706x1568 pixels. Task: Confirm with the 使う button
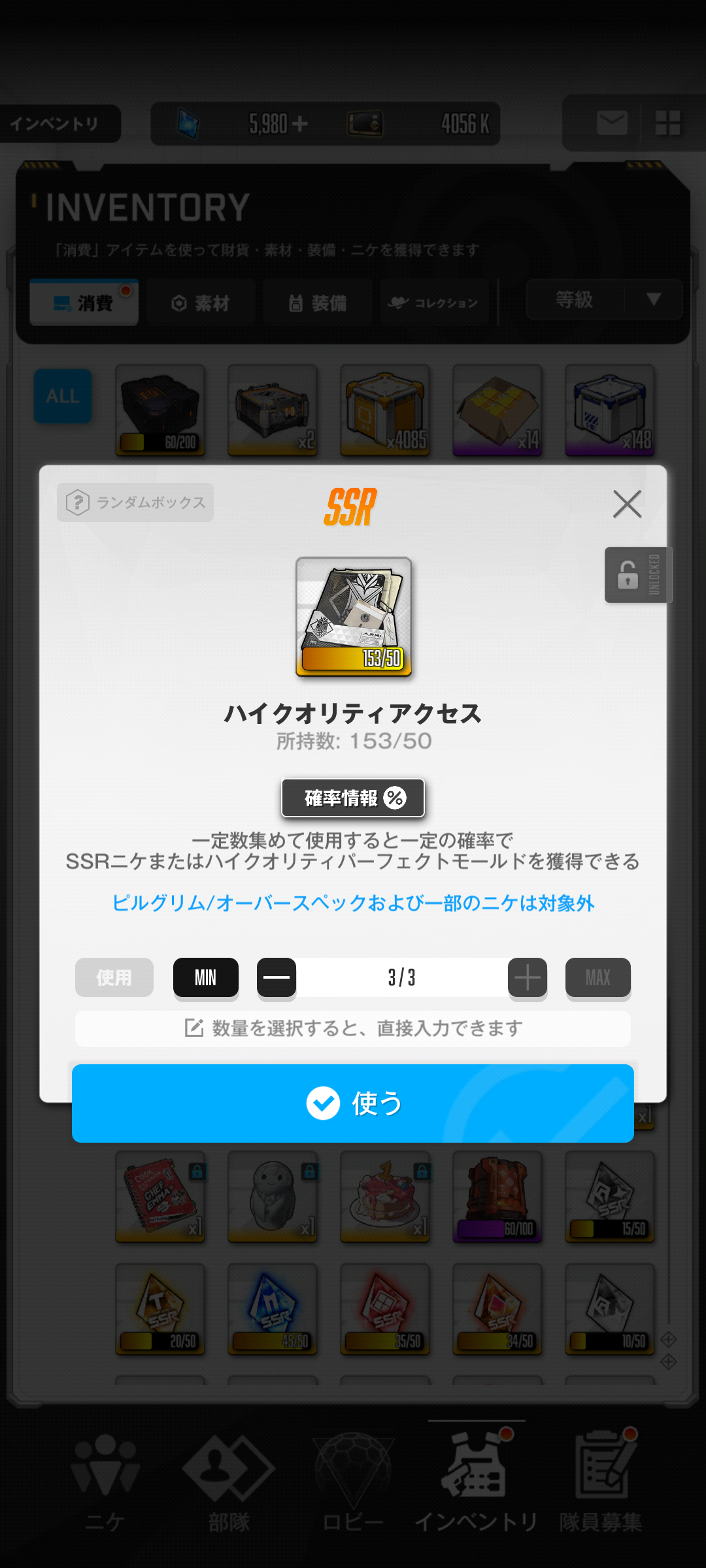[353, 1103]
